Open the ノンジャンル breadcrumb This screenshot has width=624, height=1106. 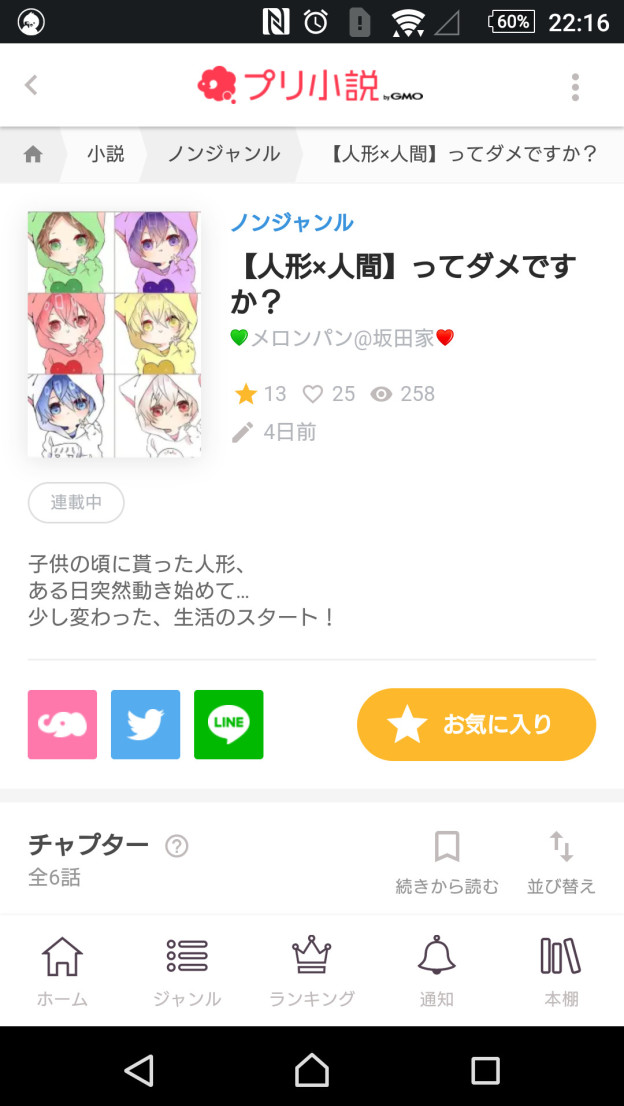(x=223, y=154)
